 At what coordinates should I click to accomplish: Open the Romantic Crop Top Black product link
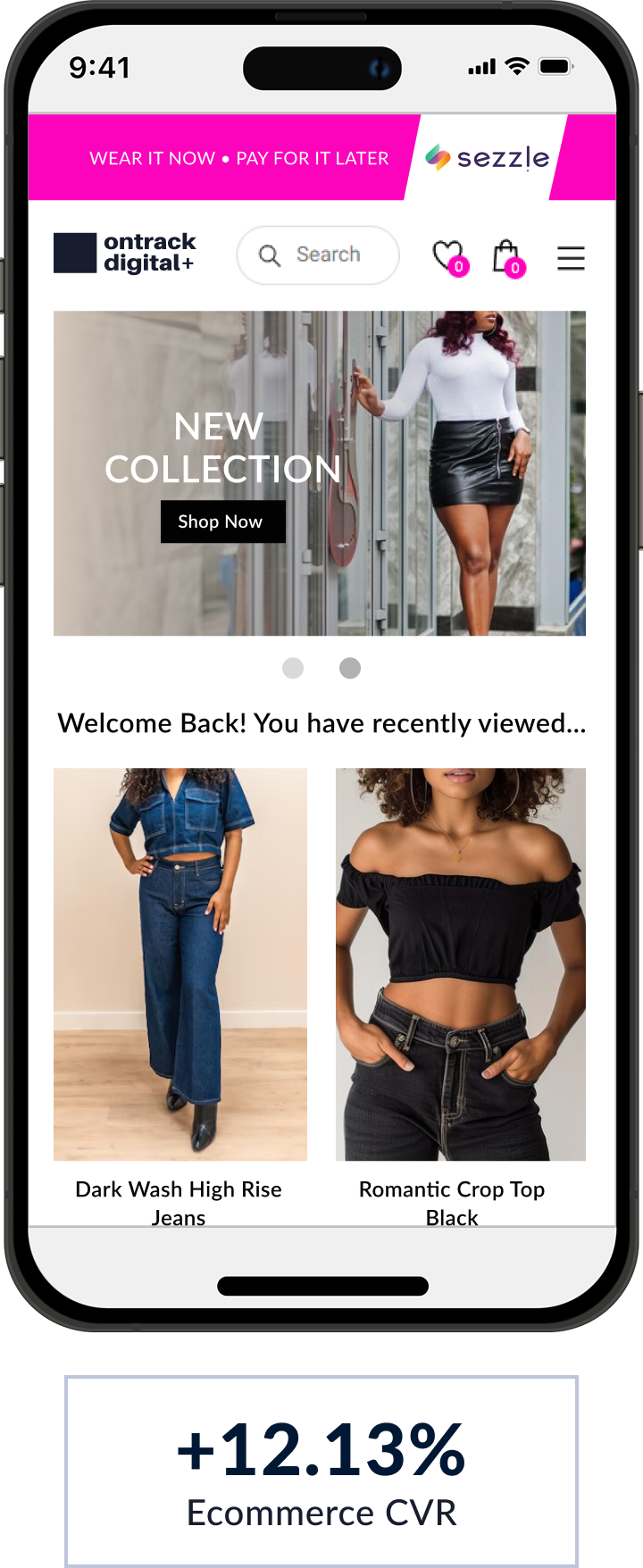[452, 1203]
